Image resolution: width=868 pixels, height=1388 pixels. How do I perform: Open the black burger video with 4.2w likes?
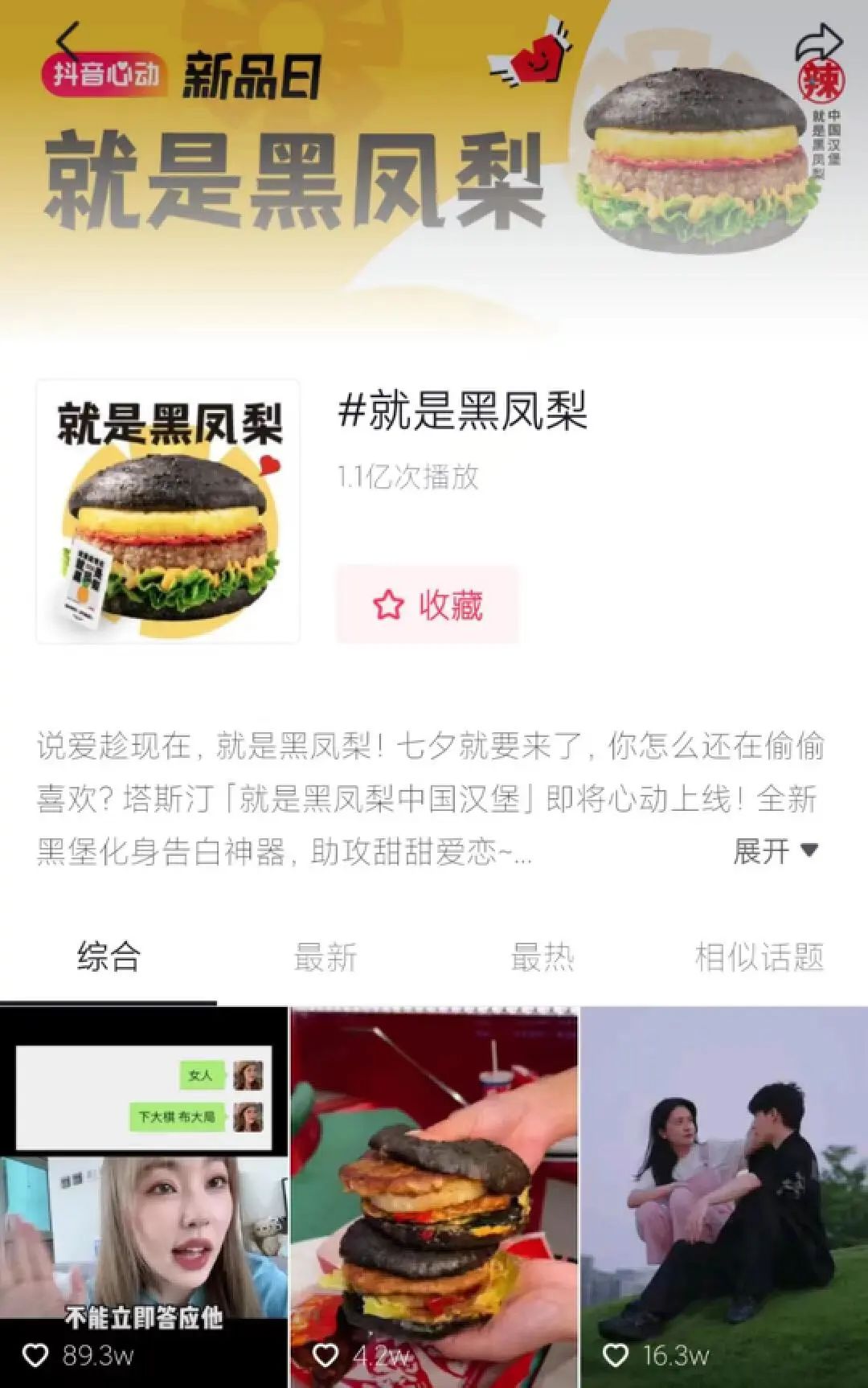click(x=434, y=1198)
